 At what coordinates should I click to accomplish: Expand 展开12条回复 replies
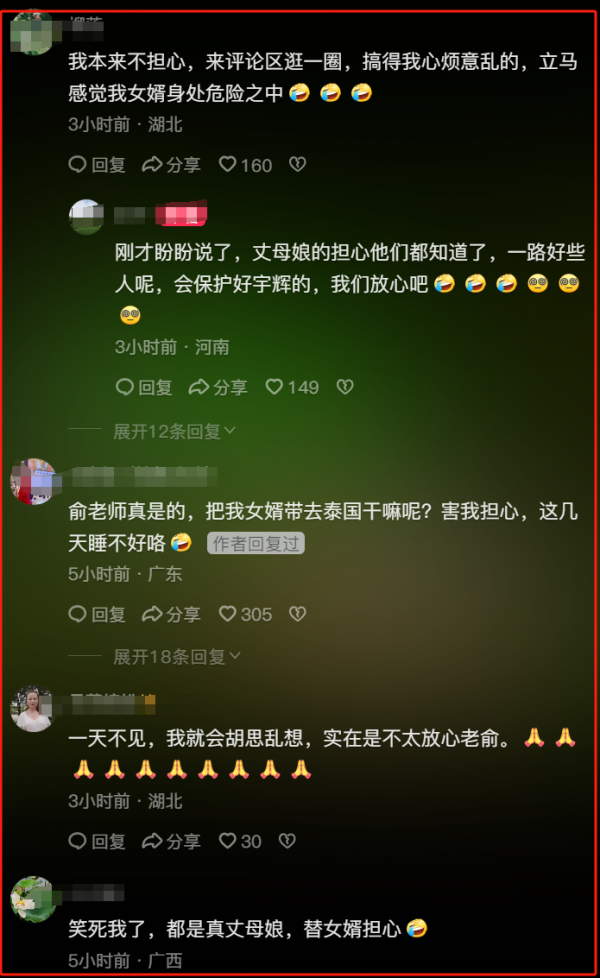pyautogui.click(x=174, y=431)
